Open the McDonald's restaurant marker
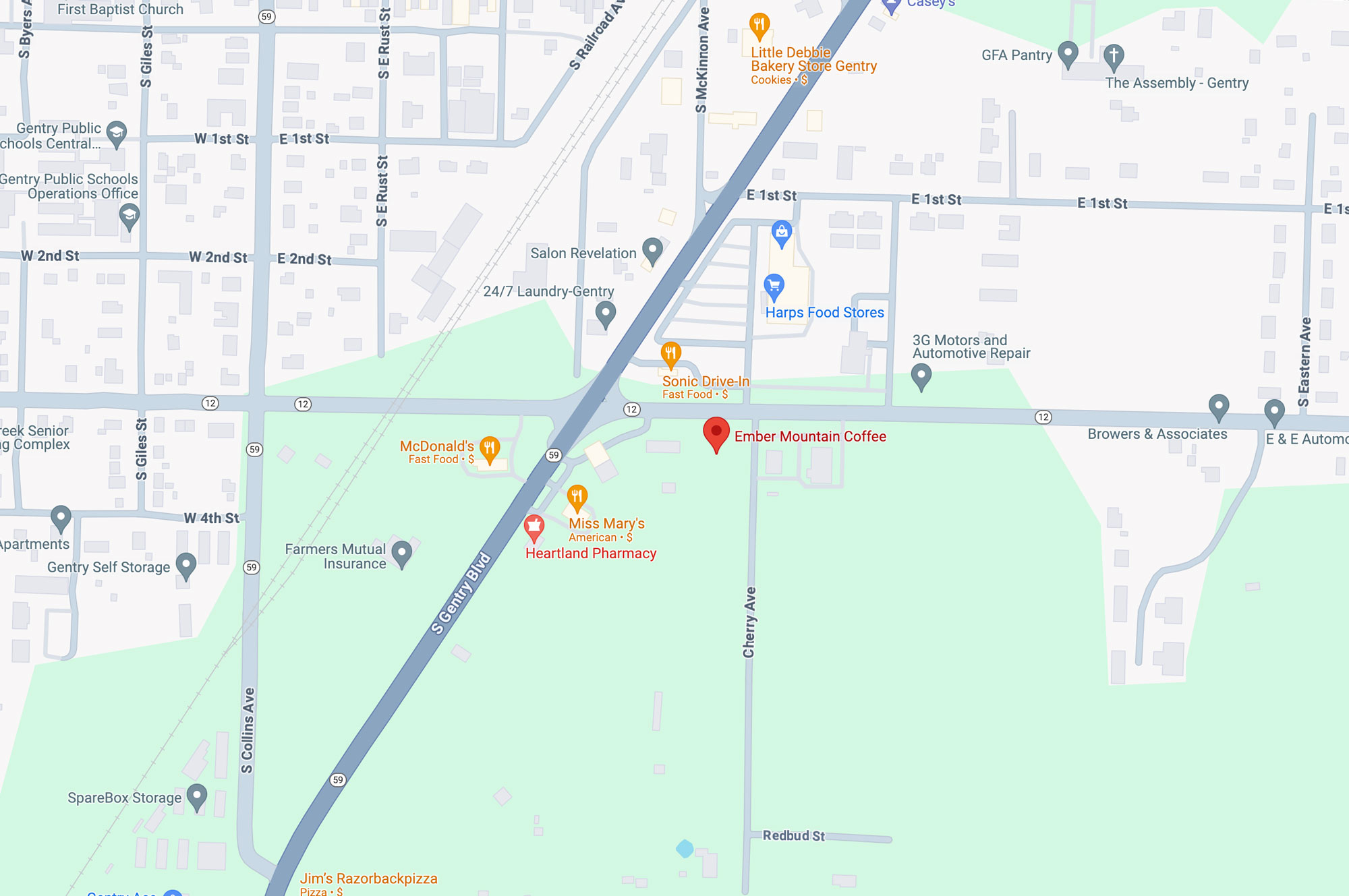The height and width of the screenshot is (896, 1349). point(490,449)
